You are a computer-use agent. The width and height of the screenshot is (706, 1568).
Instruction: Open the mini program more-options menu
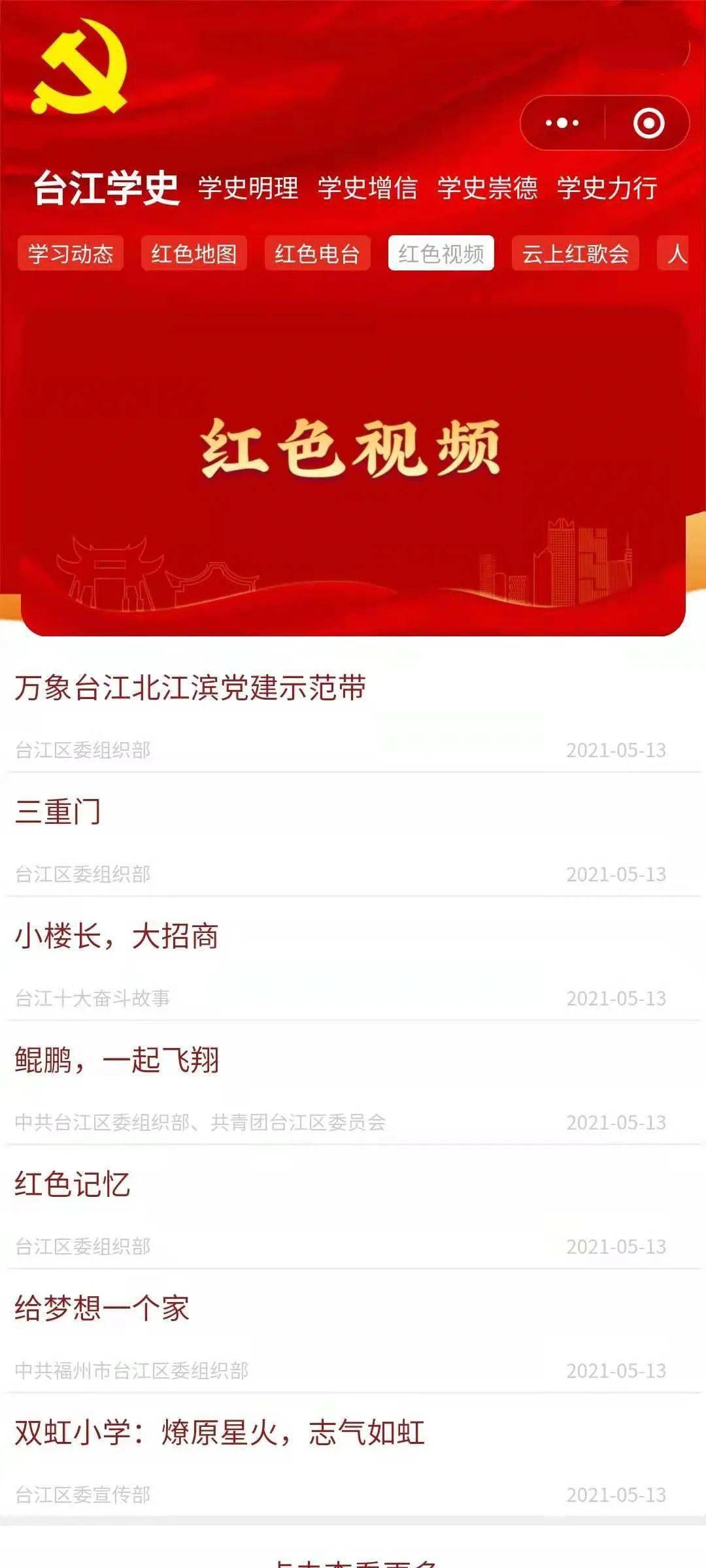click(x=562, y=123)
